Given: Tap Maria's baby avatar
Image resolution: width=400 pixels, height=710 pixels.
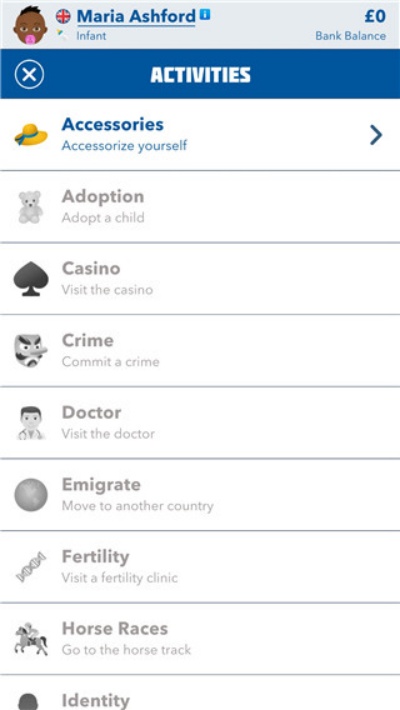Looking at the screenshot, I should (30, 25).
